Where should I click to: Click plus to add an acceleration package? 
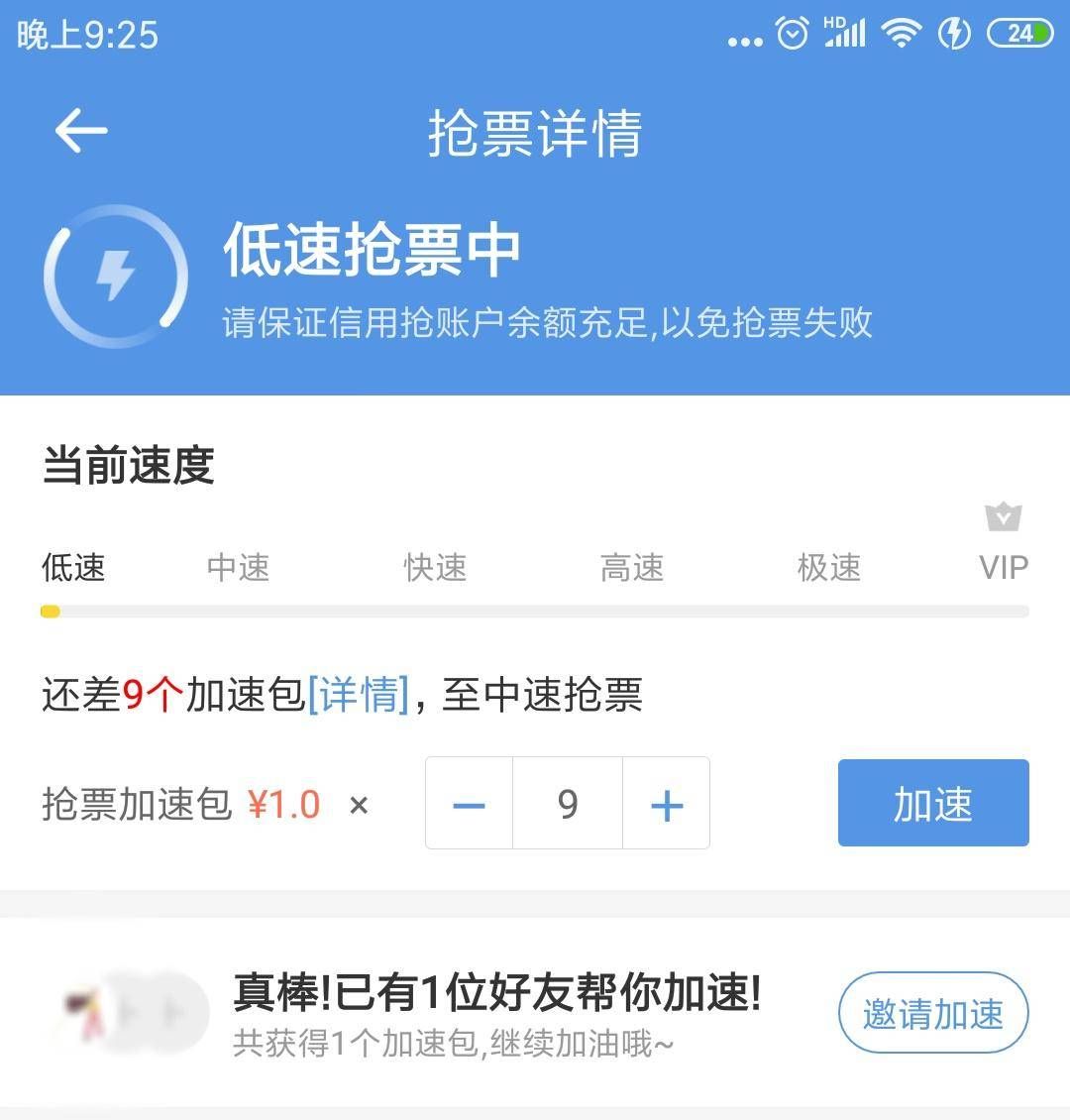tap(666, 804)
